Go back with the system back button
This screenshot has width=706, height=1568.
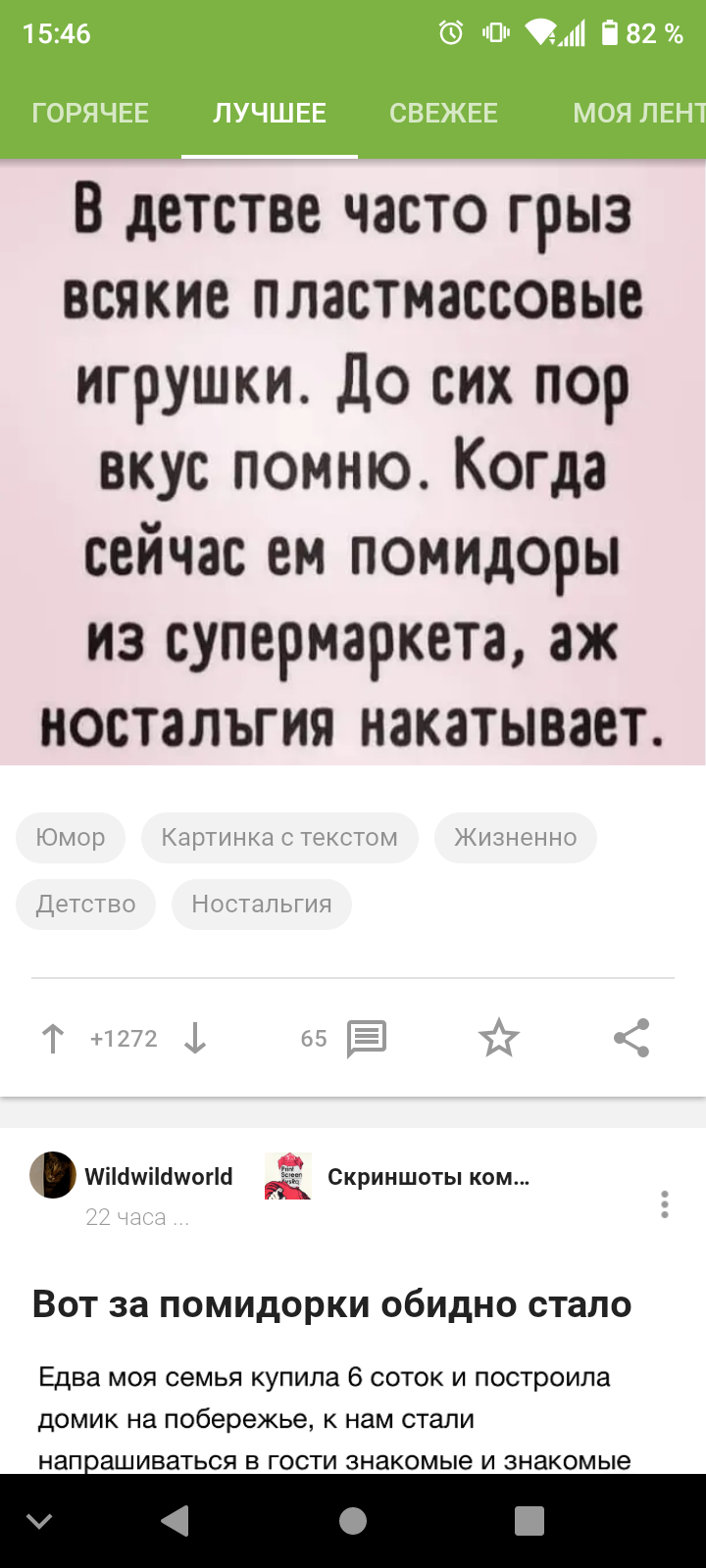click(175, 1521)
